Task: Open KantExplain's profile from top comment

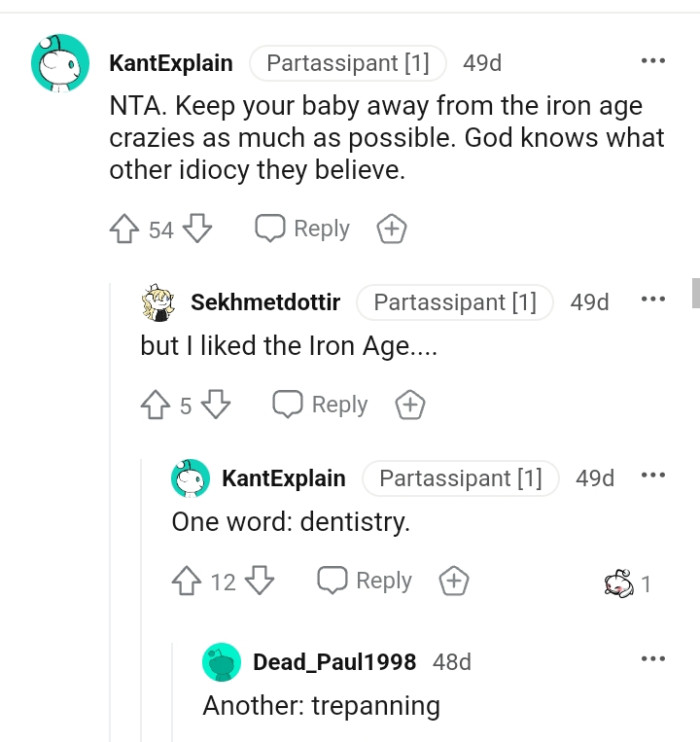Action: pyautogui.click(x=170, y=63)
